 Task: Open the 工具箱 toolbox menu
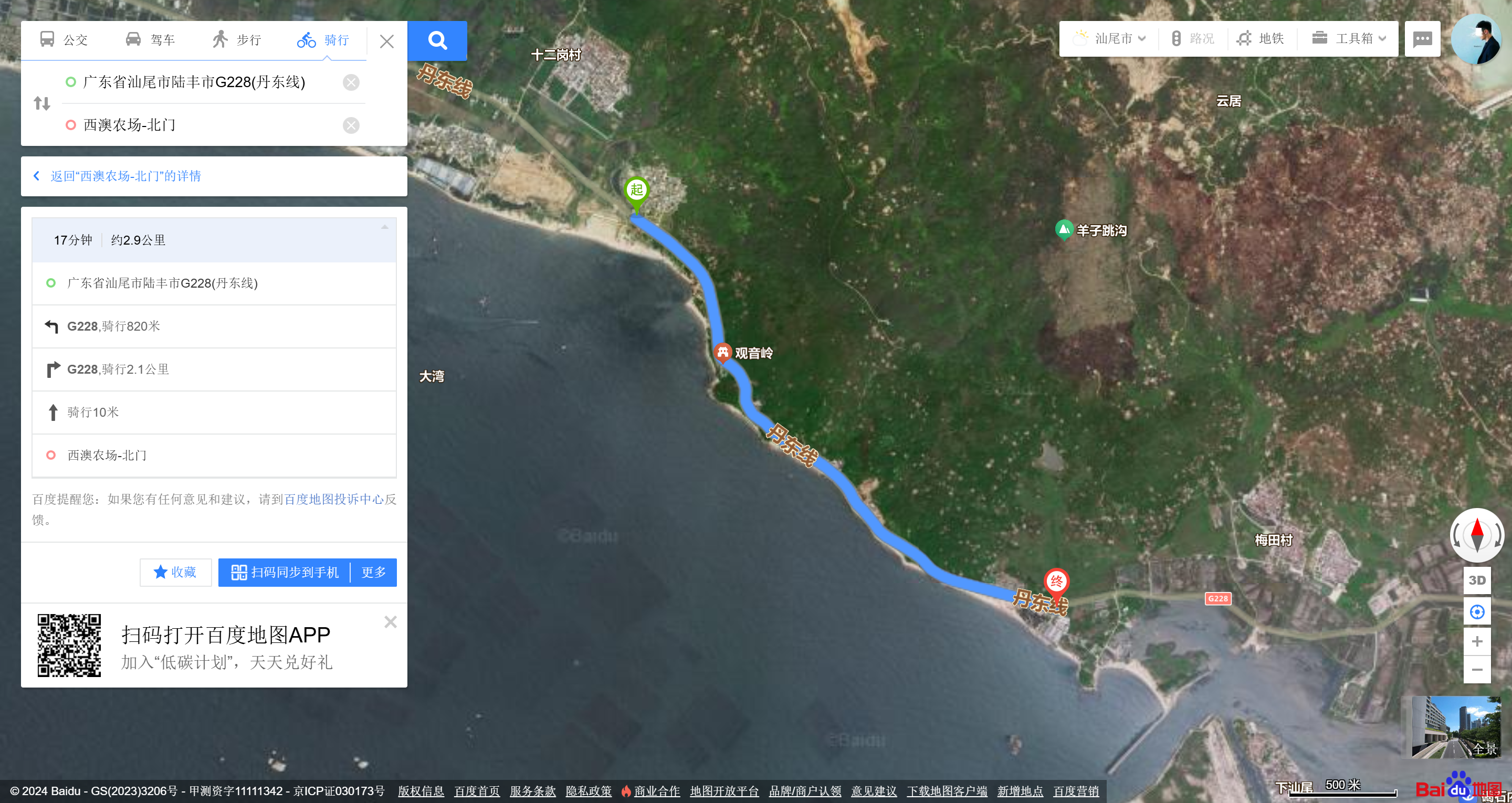click(1348, 39)
